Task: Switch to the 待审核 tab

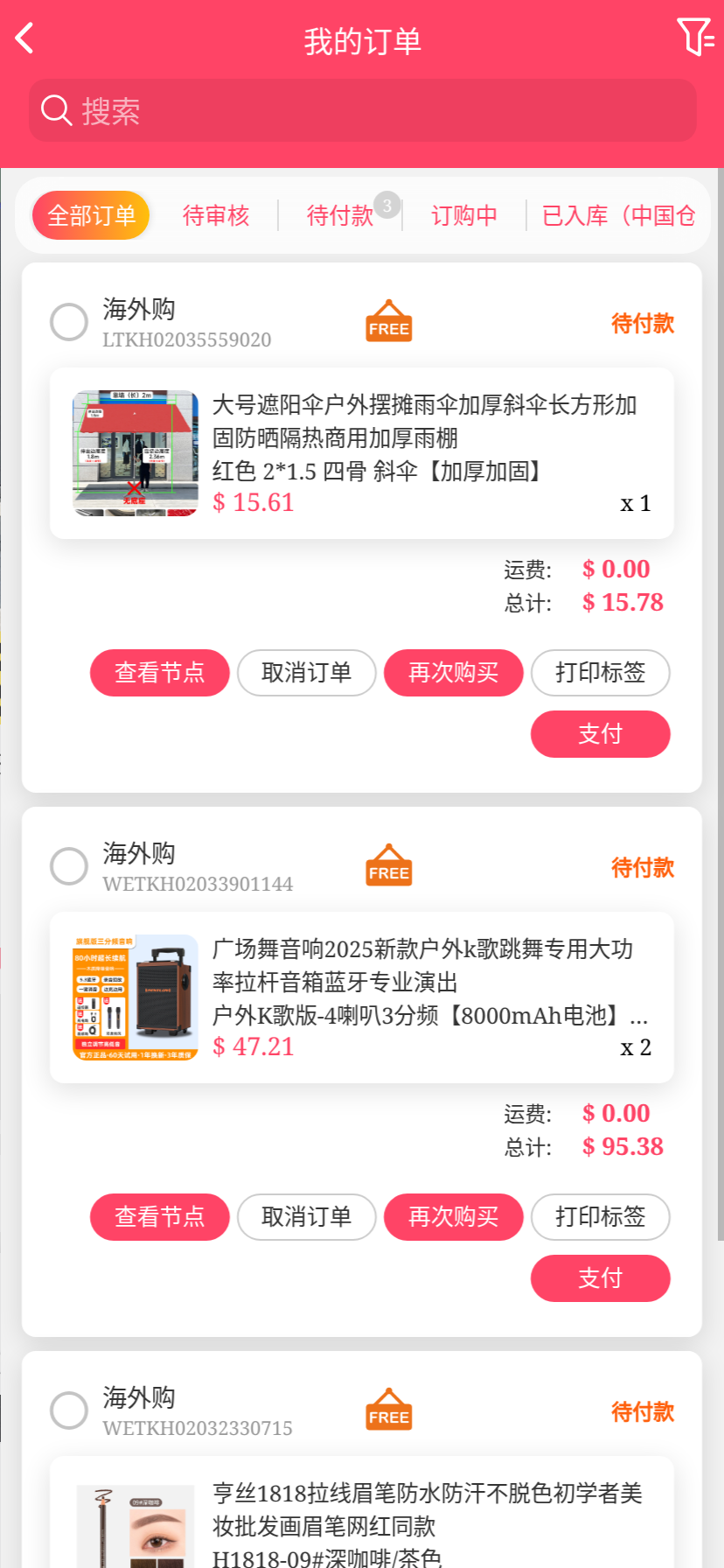Action: [x=216, y=215]
